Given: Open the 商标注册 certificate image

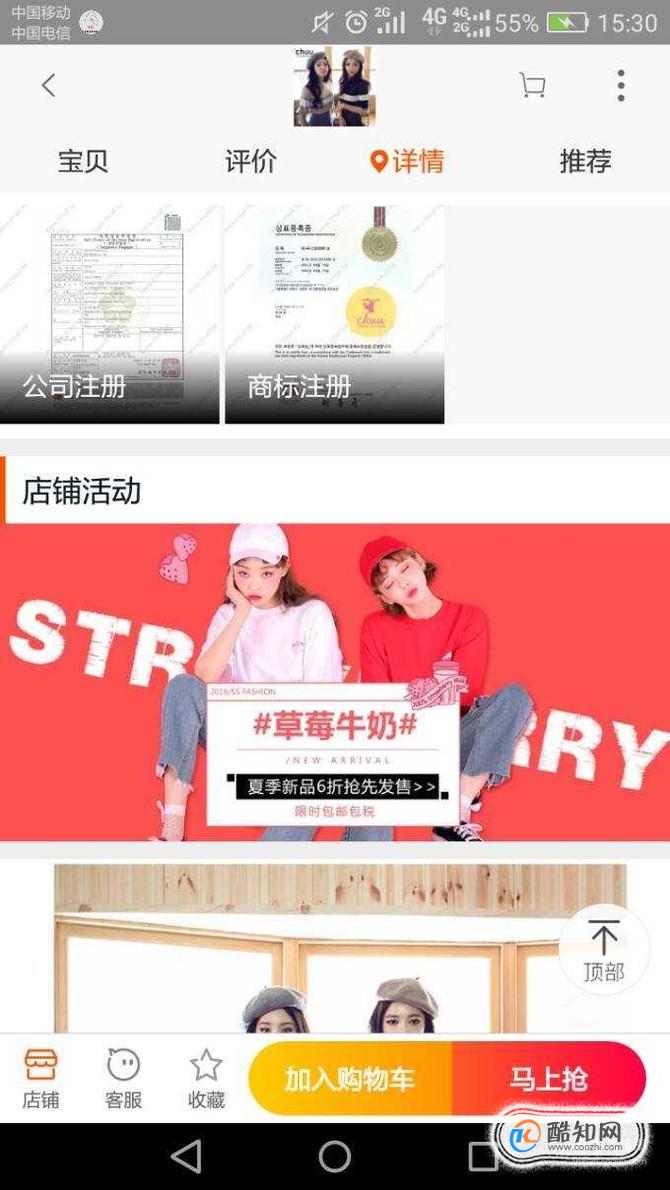Looking at the screenshot, I should click(335, 314).
